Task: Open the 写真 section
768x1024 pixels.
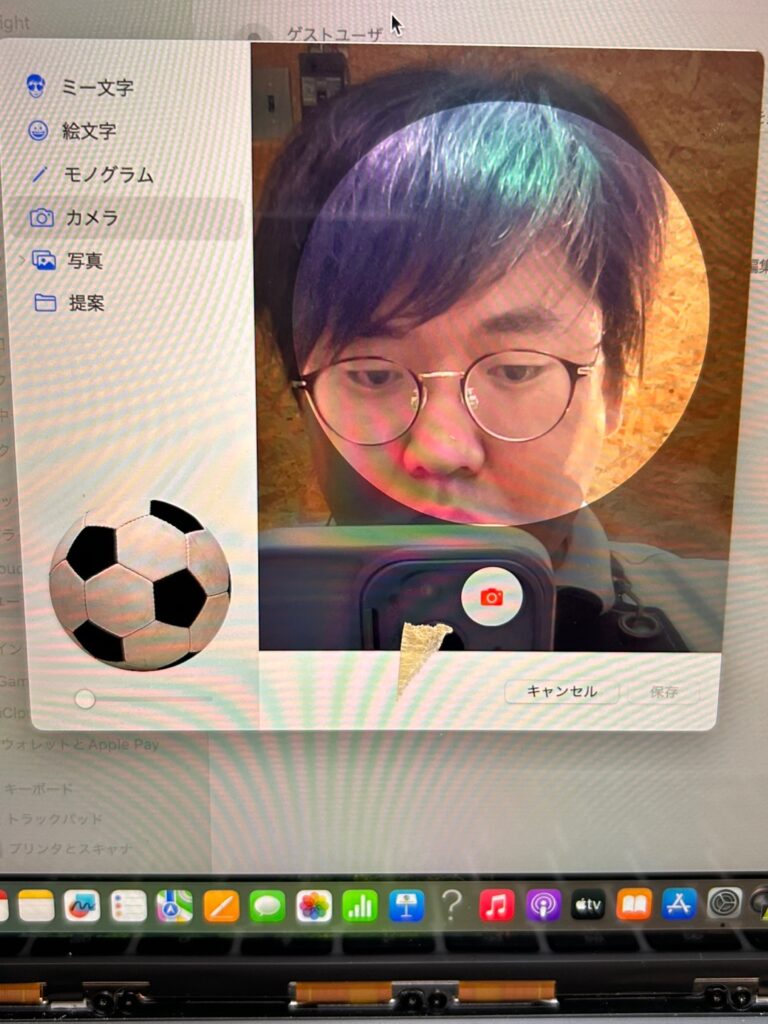Action: pos(84,260)
